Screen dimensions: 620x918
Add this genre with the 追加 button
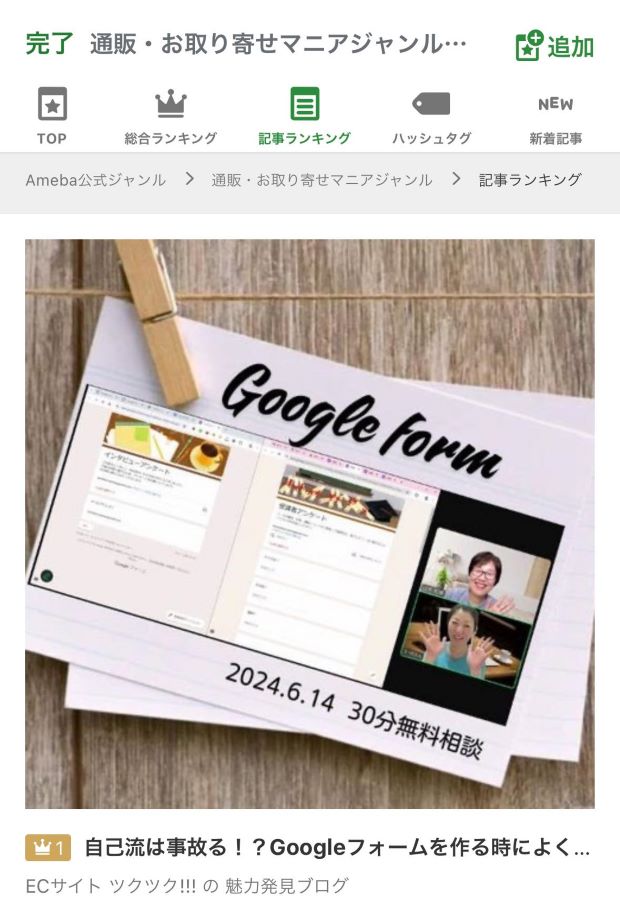point(555,46)
